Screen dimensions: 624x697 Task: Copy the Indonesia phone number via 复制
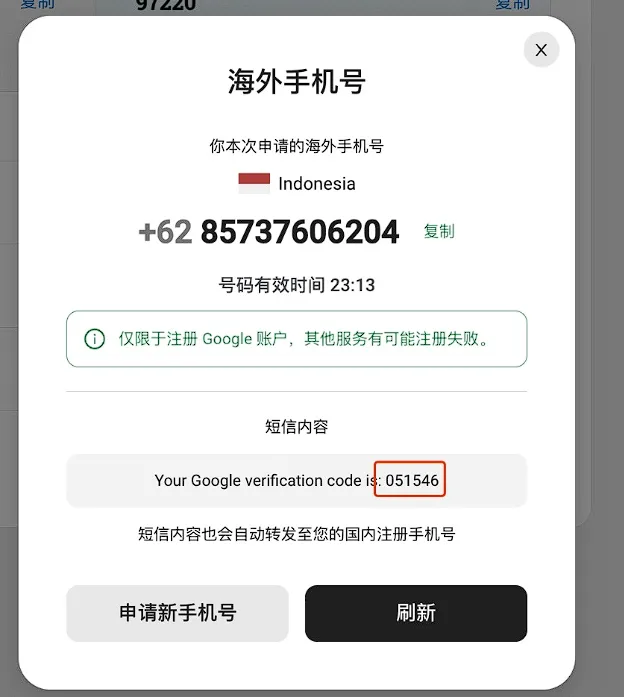[439, 231]
